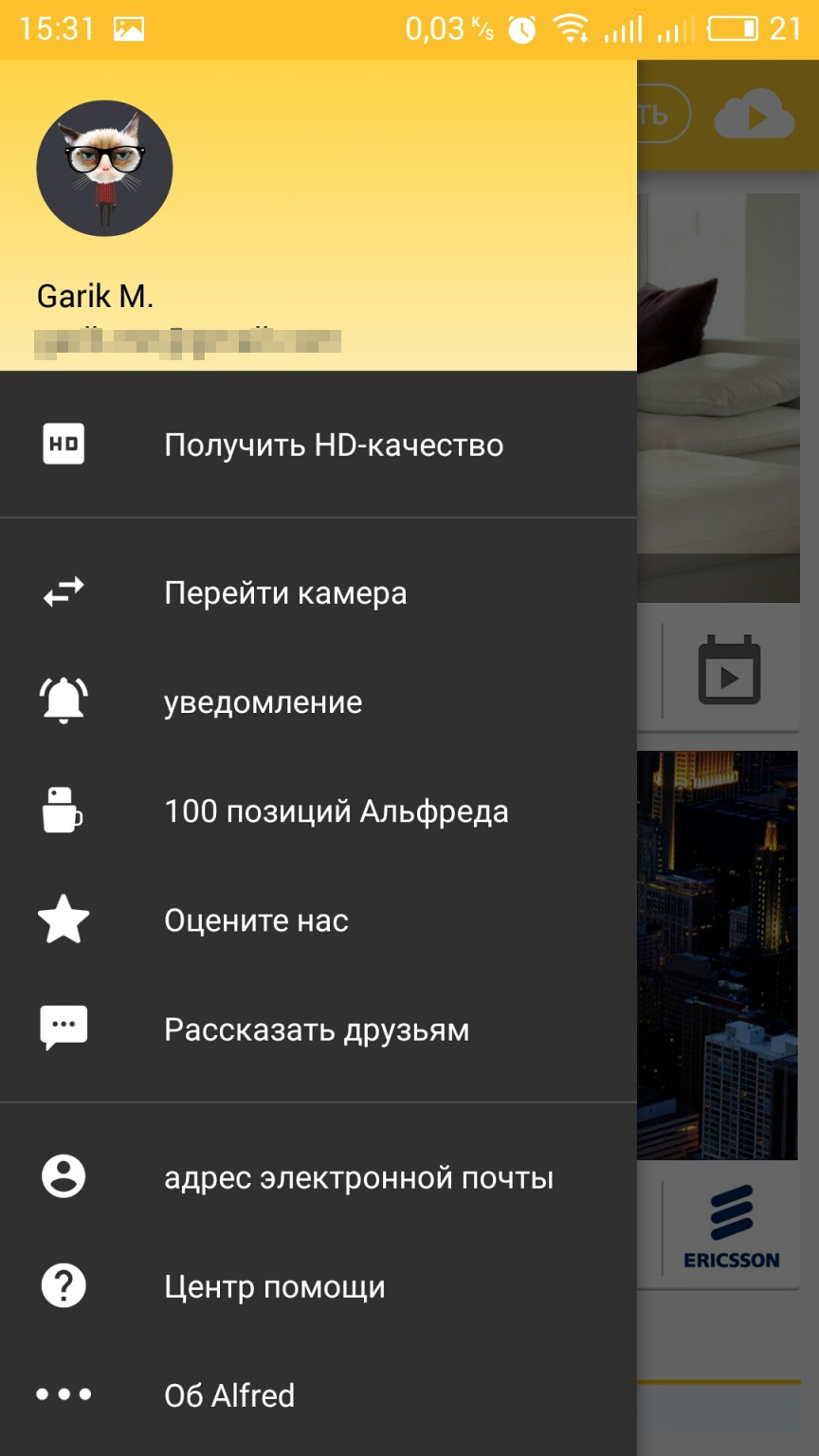The height and width of the screenshot is (1456, 819).
Task: Open адрес электронной почты account item
Action: [318, 1177]
